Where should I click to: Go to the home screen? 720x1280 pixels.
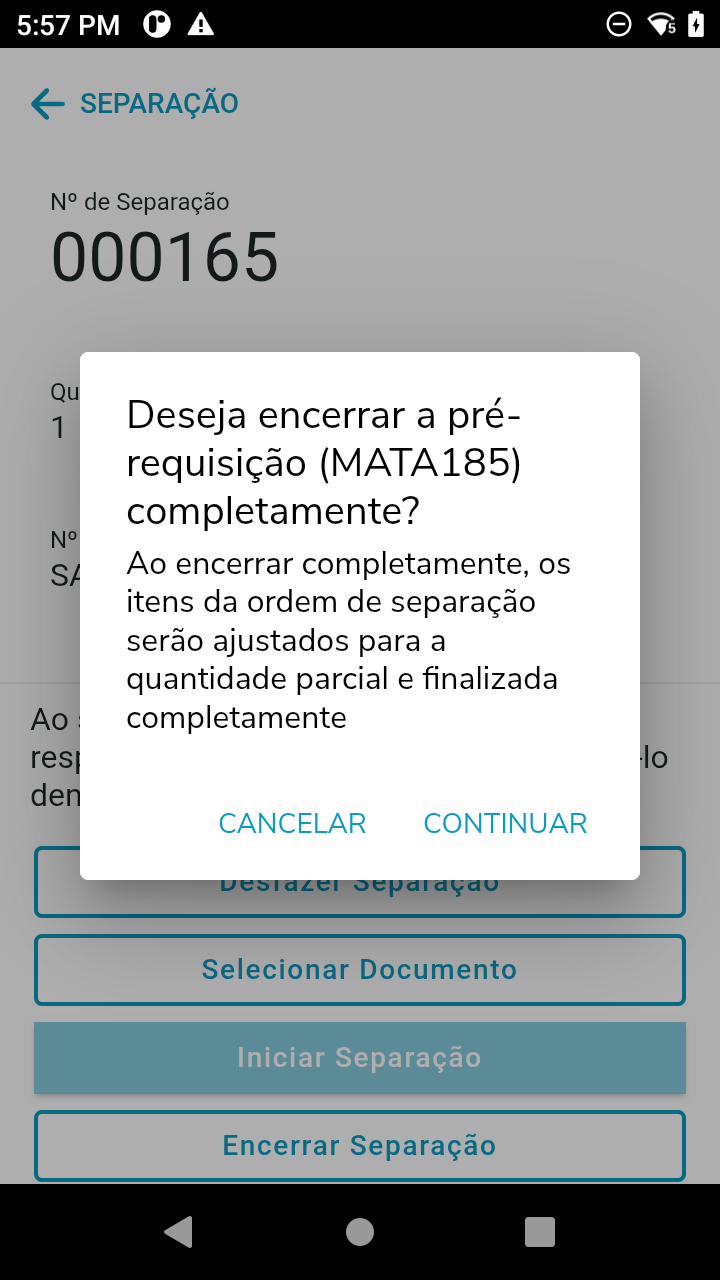coord(360,1232)
